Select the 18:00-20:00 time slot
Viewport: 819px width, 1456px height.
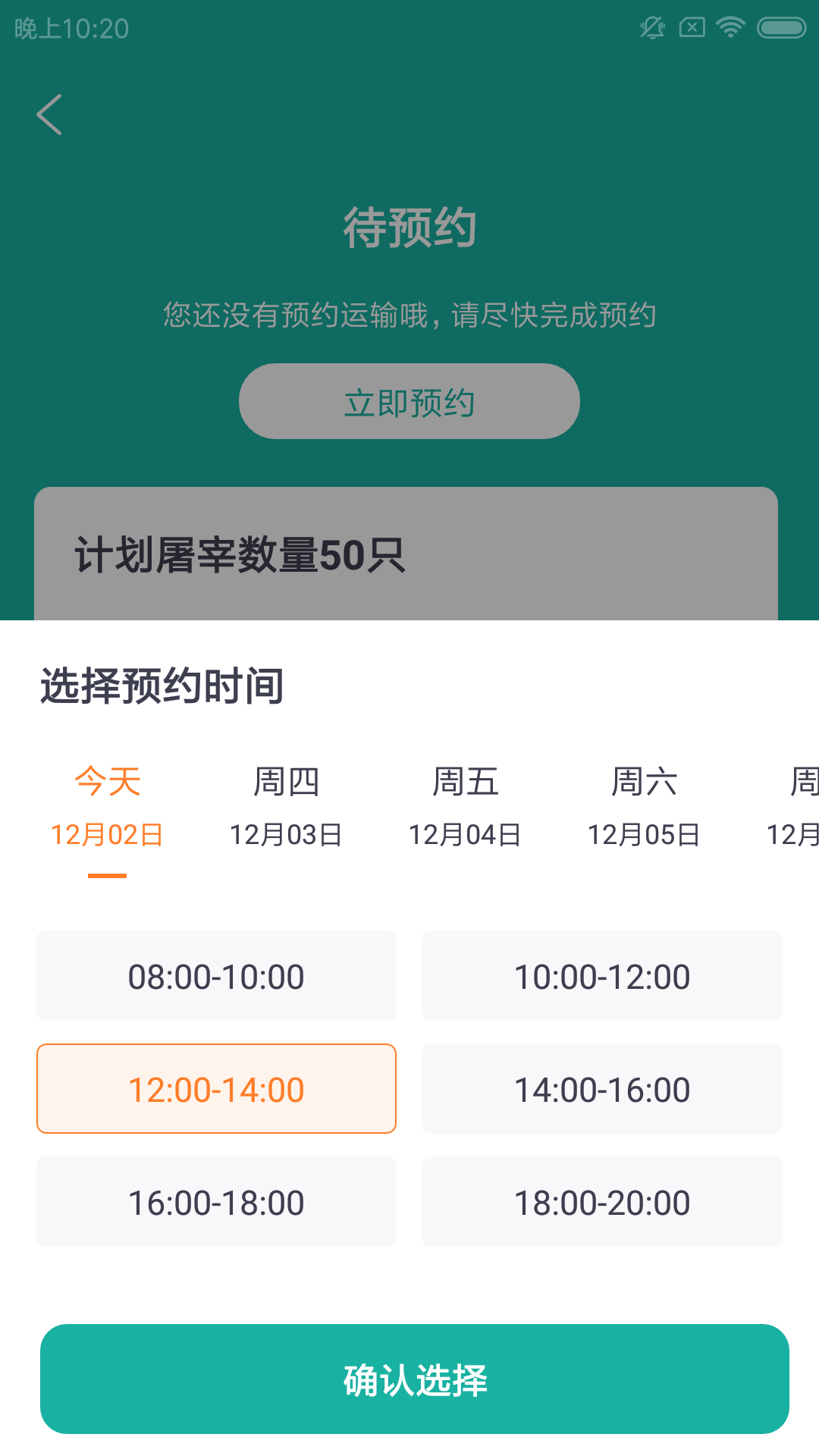(601, 1202)
